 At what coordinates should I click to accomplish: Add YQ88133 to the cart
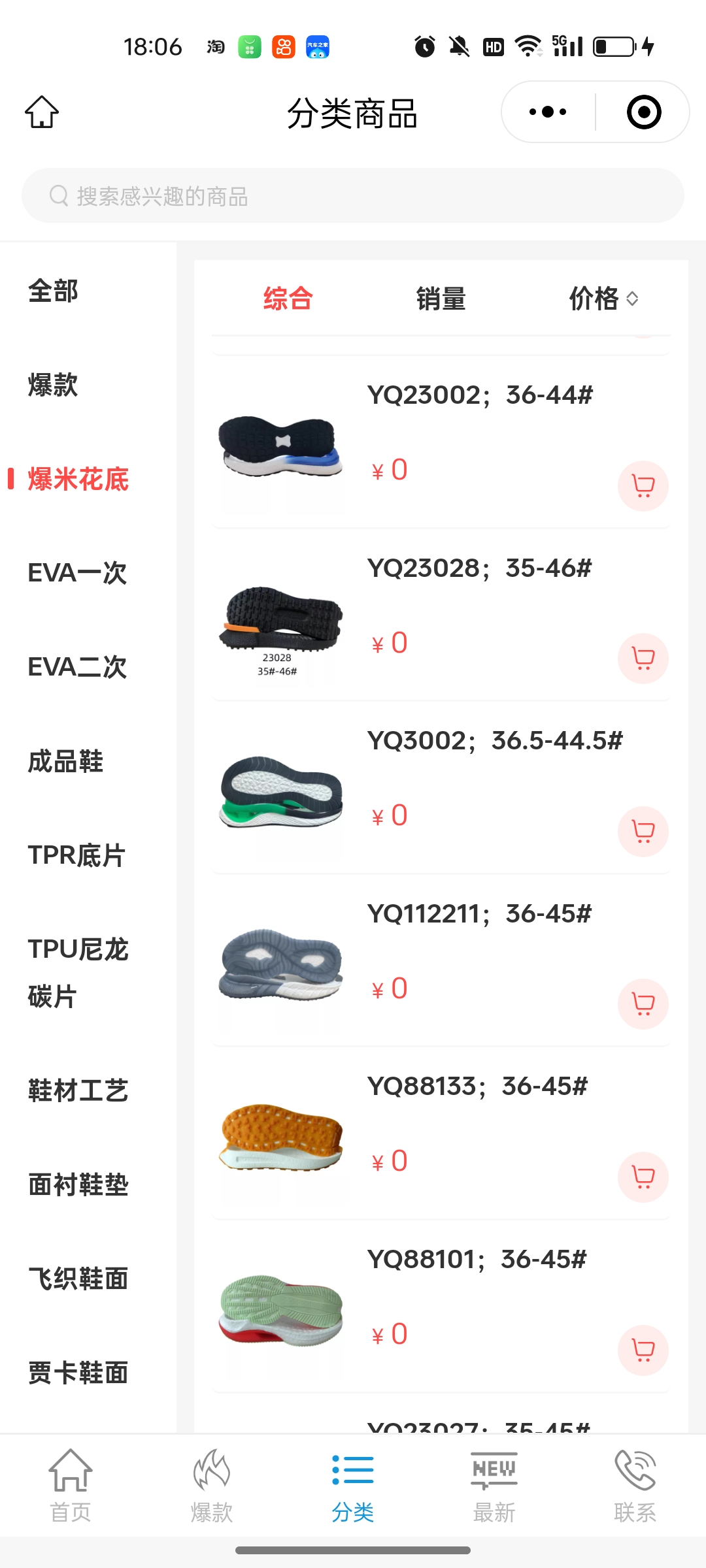pyautogui.click(x=643, y=1177)
